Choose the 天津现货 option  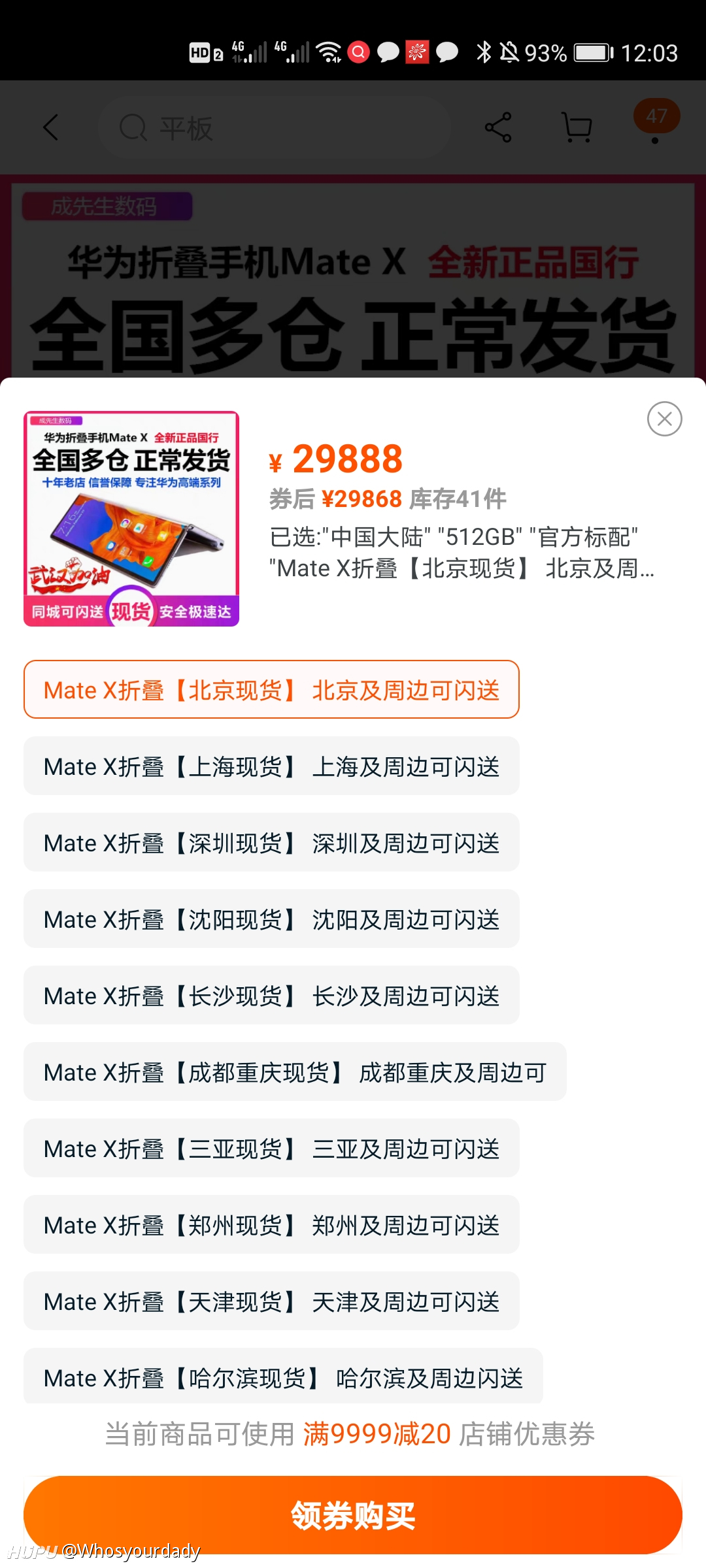(271, 1301)
